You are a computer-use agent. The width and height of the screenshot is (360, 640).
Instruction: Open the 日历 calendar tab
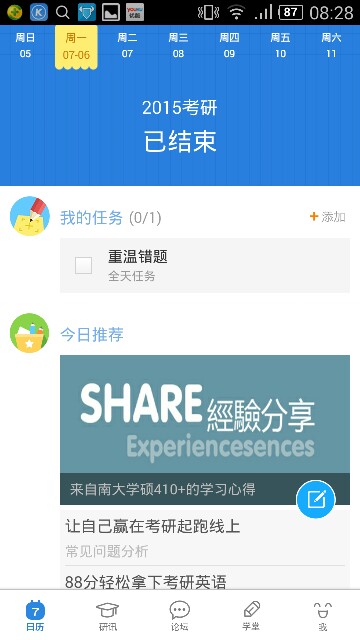36,616
